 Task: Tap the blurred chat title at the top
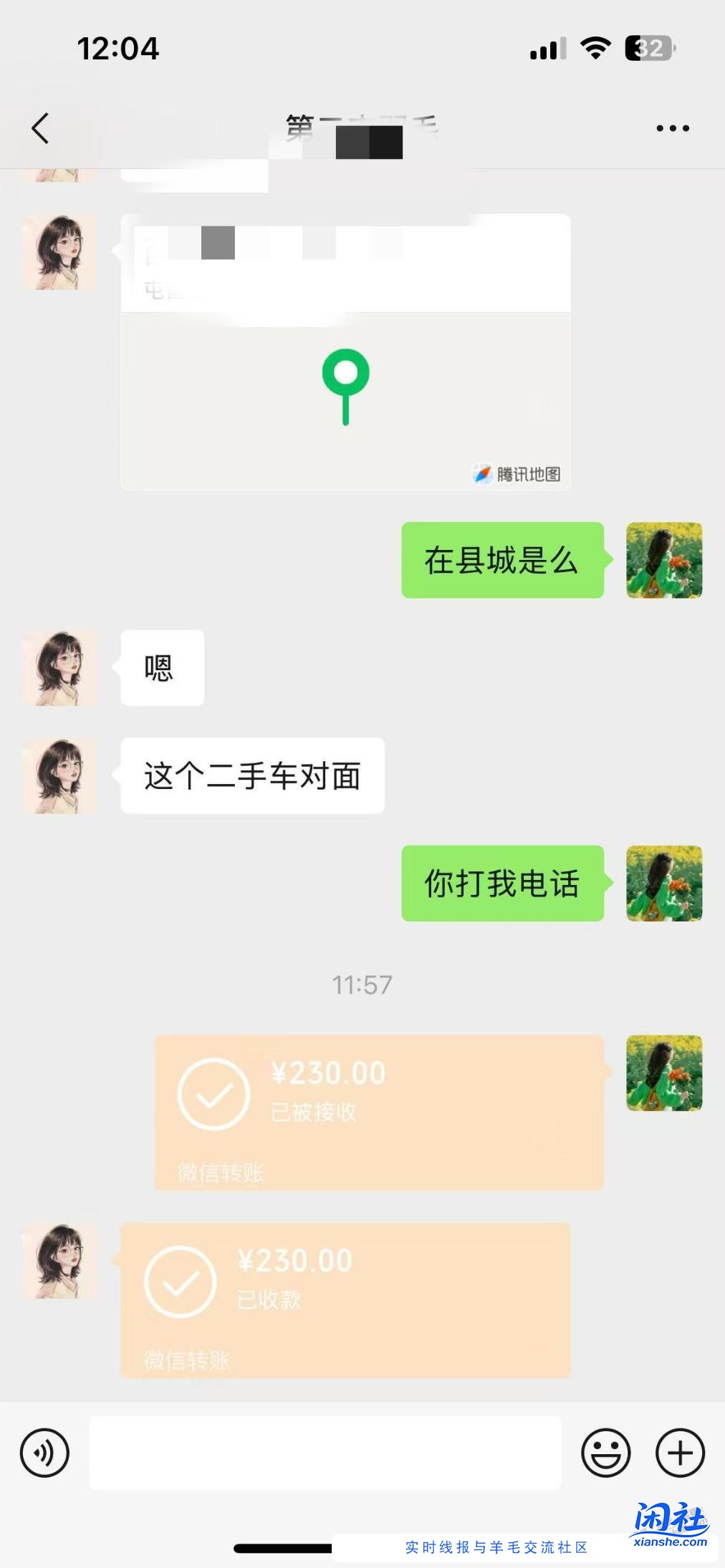coord(362,130)
